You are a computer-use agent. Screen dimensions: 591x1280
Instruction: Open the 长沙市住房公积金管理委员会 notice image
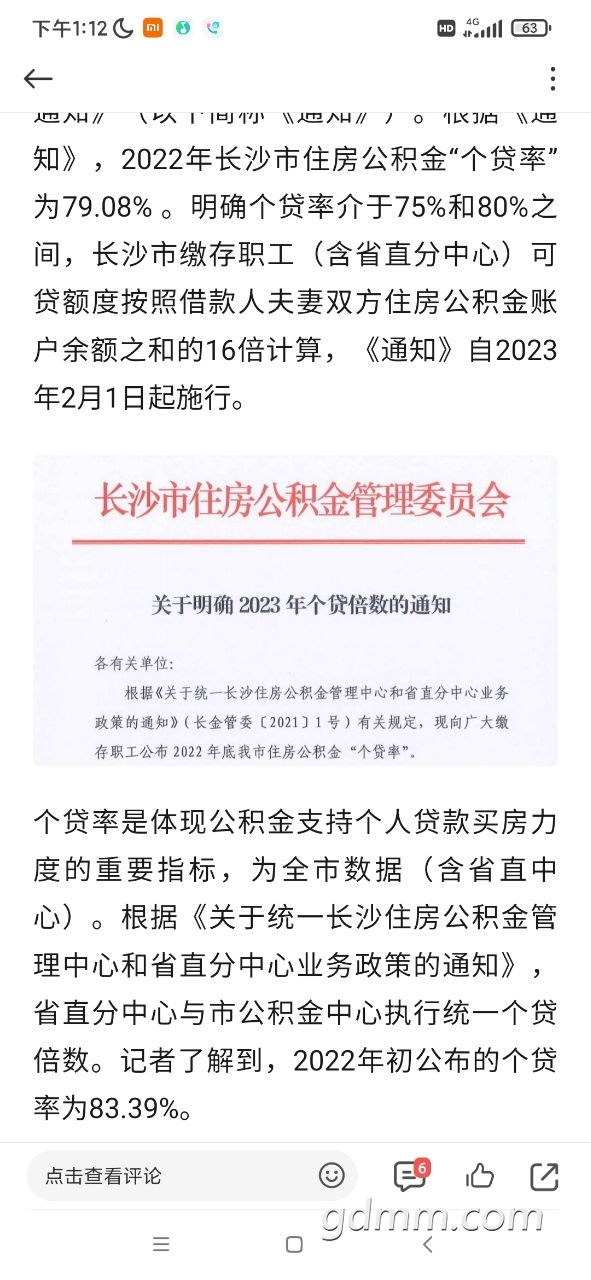click(295, 611)
